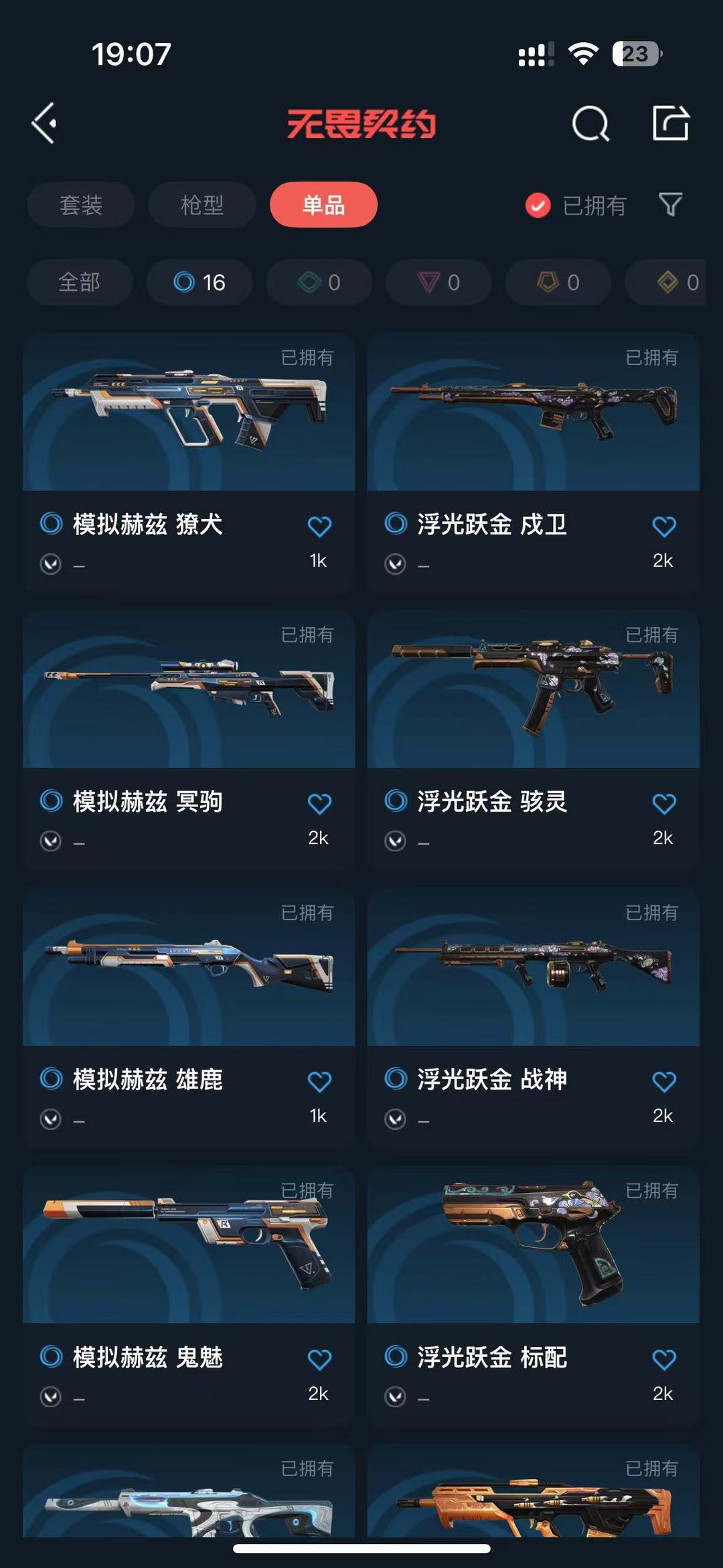The width and height of the screenshot is (723, 1568).
Task: Switch to the 套装 tab
Action: coord(80,204)
